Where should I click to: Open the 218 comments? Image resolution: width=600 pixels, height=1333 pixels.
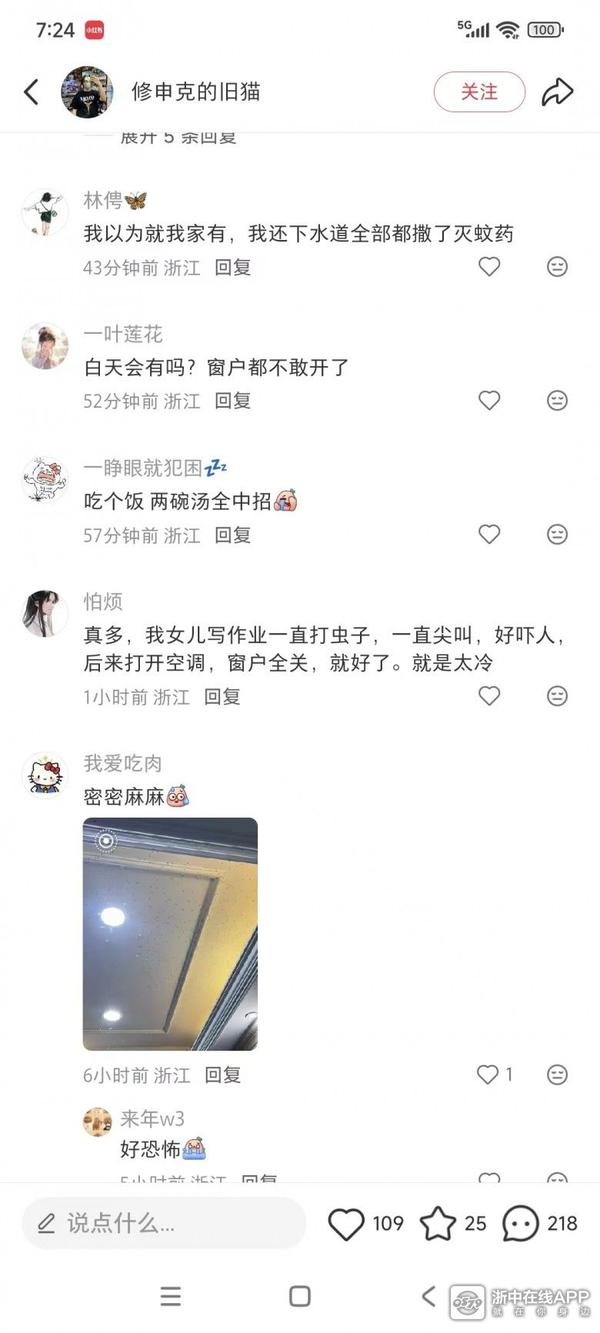(521, 1223)
